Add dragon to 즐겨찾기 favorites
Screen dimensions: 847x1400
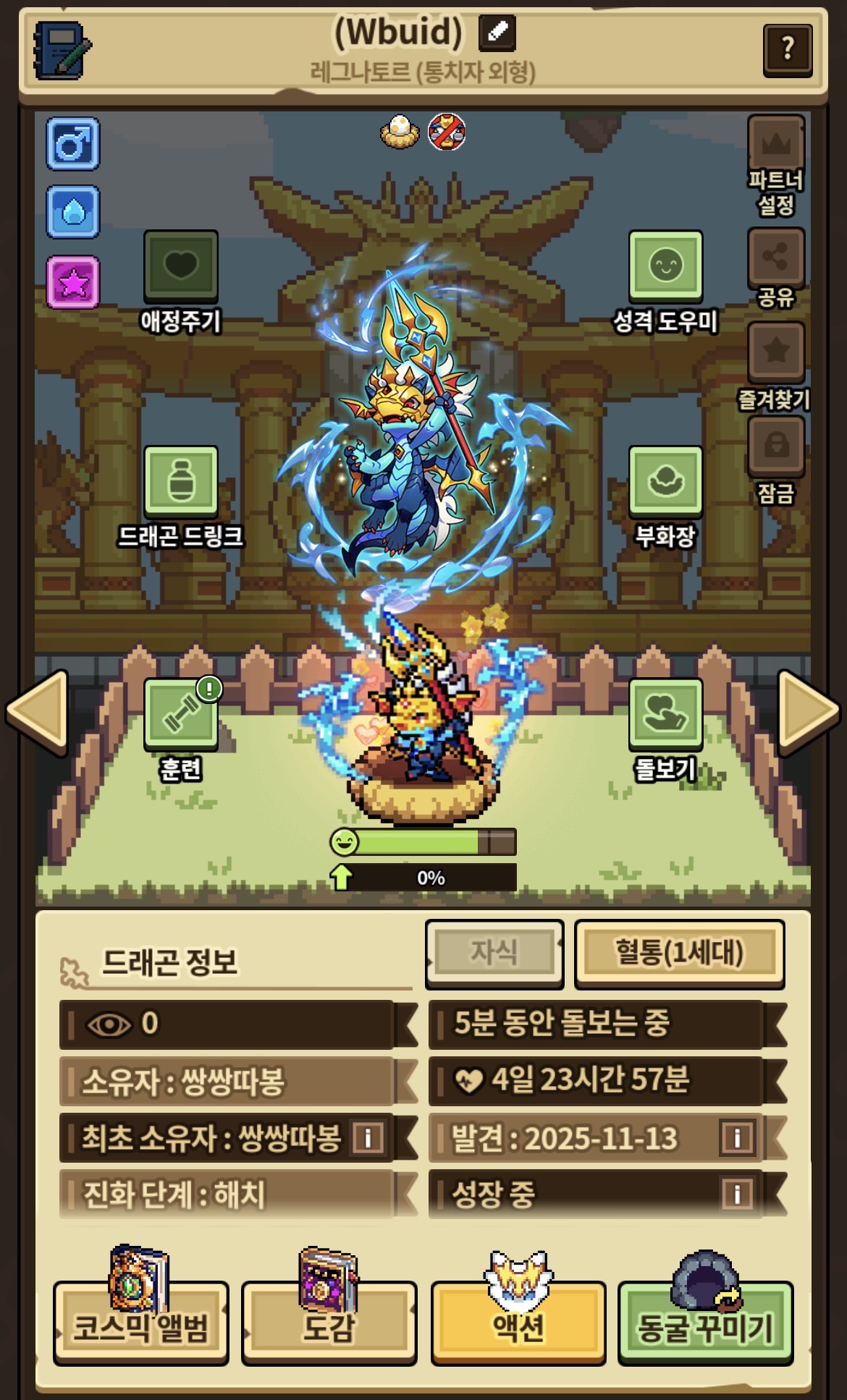(x=776, y=352)
